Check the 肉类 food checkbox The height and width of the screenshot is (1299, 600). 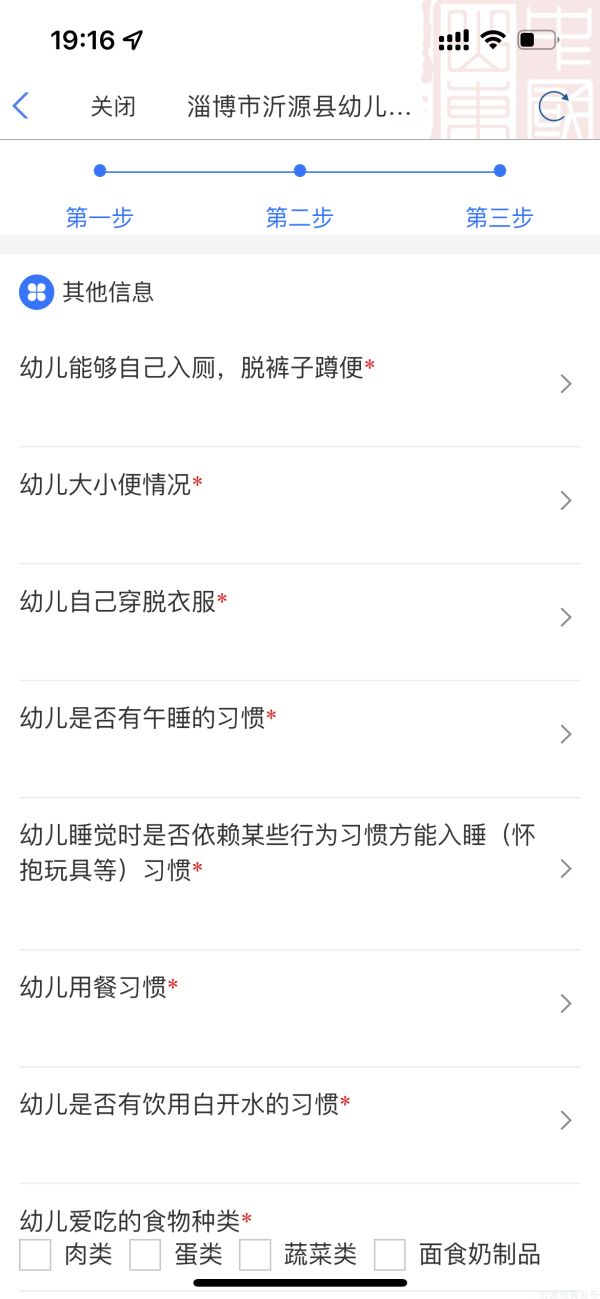pyautogui.click(x=35, y=1254)
